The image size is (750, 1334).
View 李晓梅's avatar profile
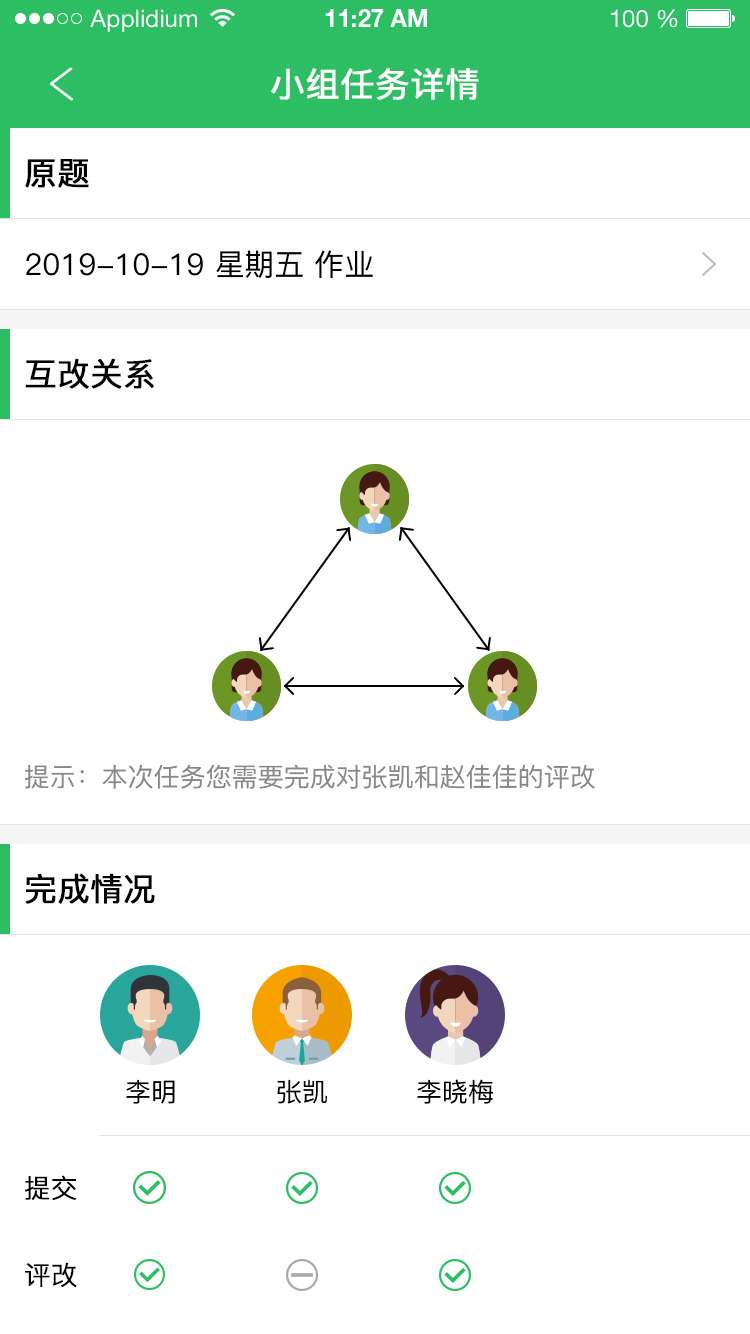point(454,1014)
